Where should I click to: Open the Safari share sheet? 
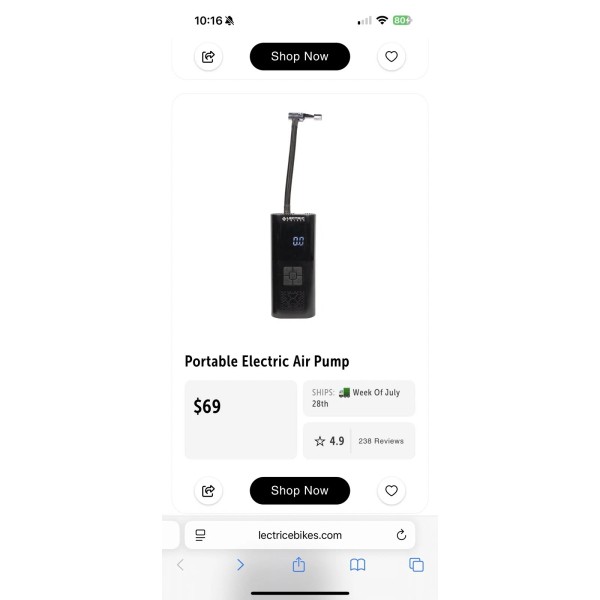pos(298,564)
